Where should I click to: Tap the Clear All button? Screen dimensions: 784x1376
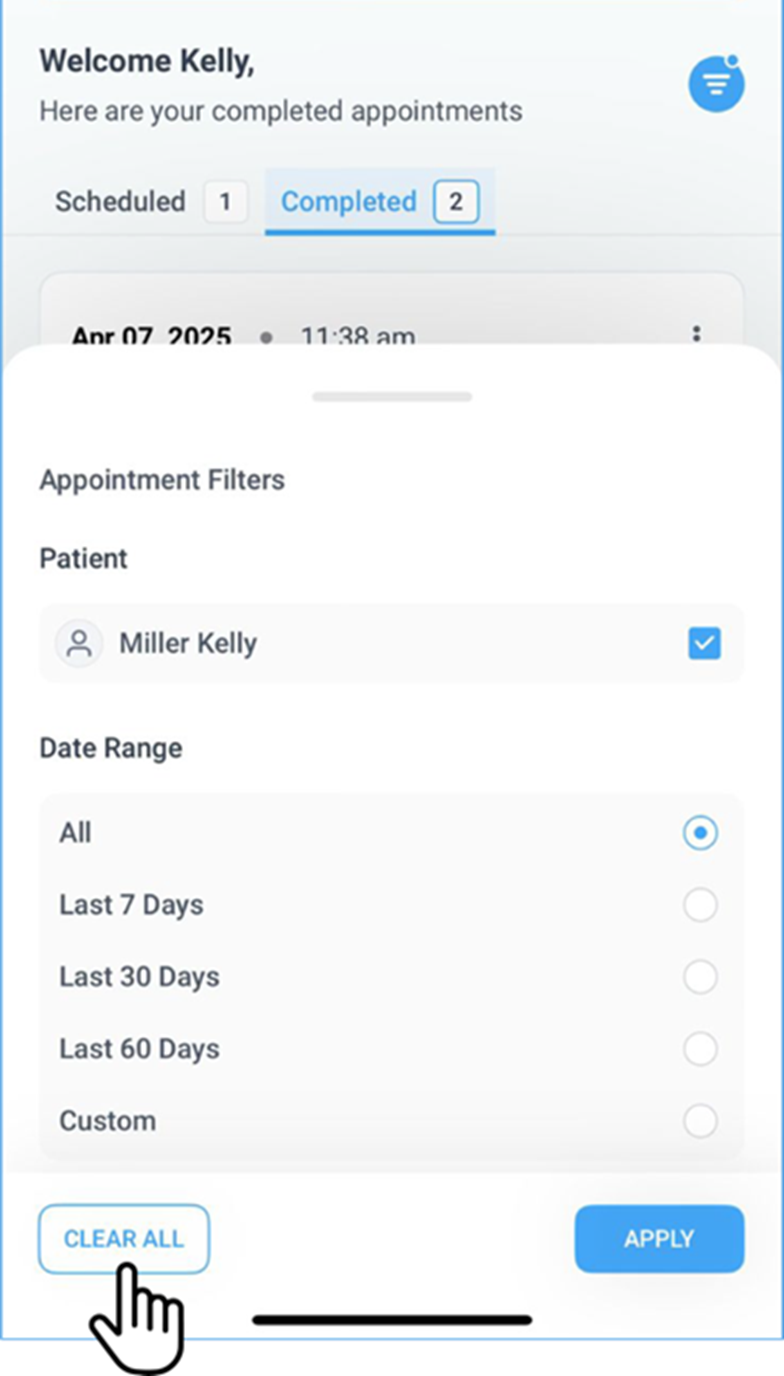click(x=124, y=1239)
